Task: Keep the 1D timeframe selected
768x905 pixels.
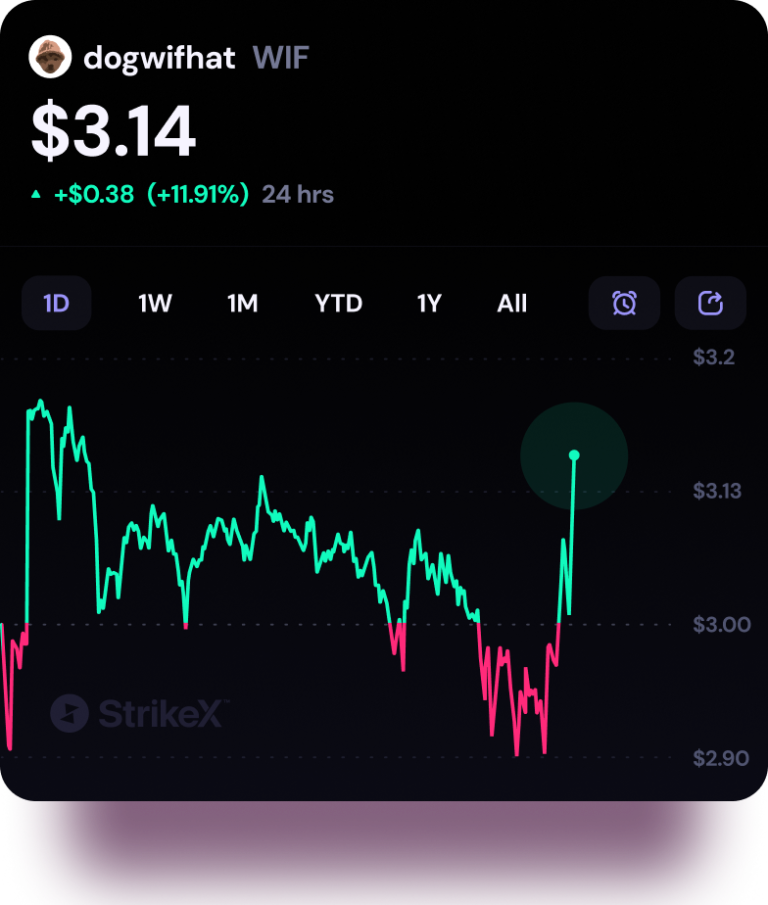Action: (x=56, y=303)
